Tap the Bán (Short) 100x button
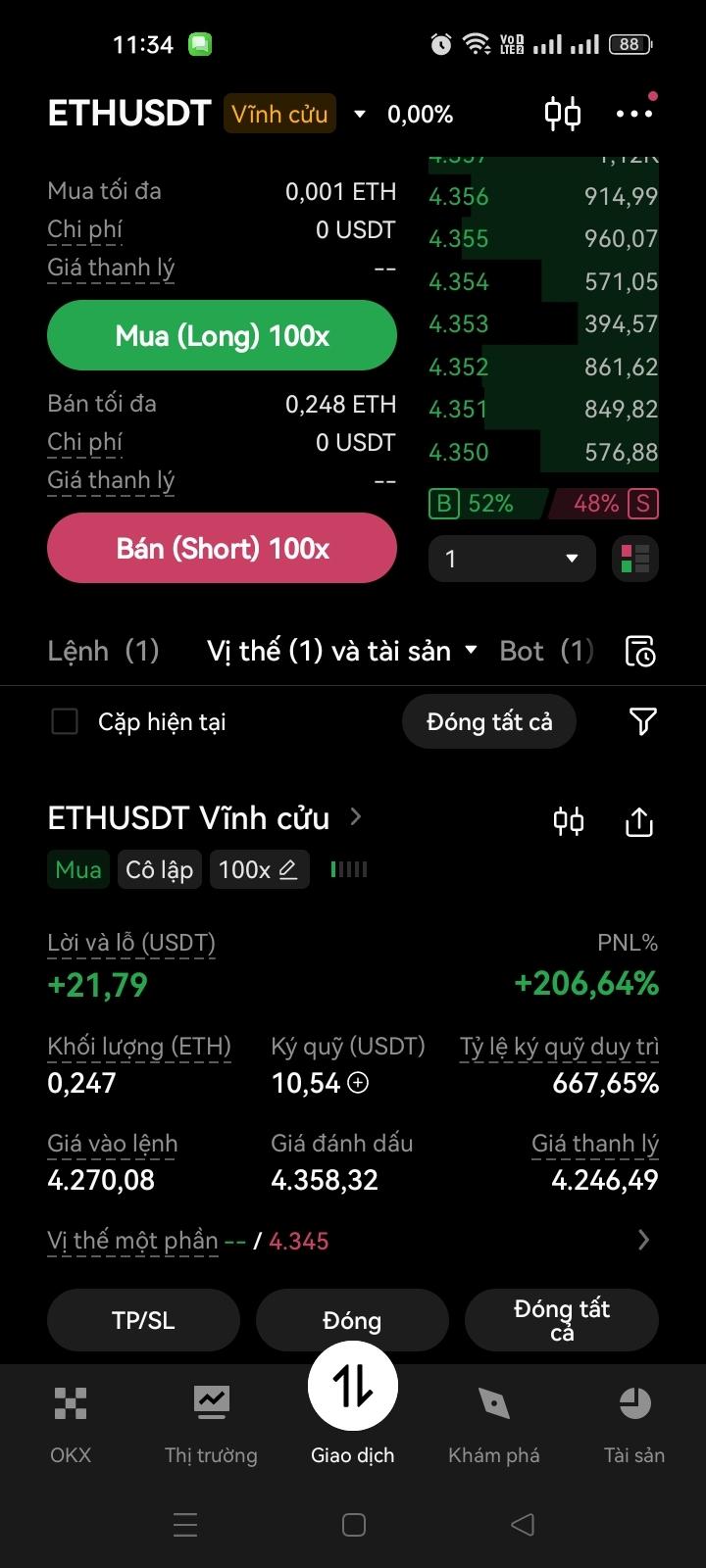The height and width of the screenshot is (1568, 706). (222, 549)
